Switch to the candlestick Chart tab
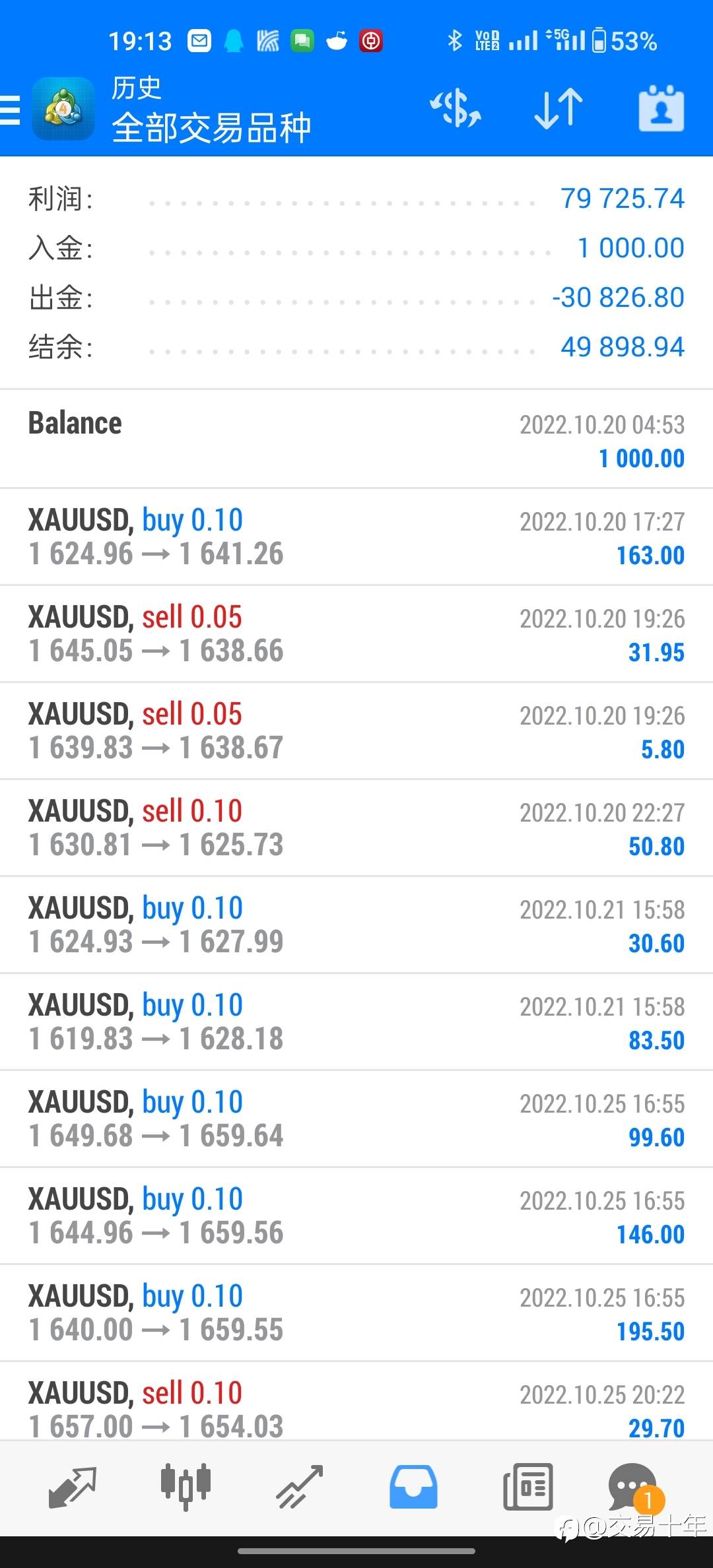 tap(186, 1487)
